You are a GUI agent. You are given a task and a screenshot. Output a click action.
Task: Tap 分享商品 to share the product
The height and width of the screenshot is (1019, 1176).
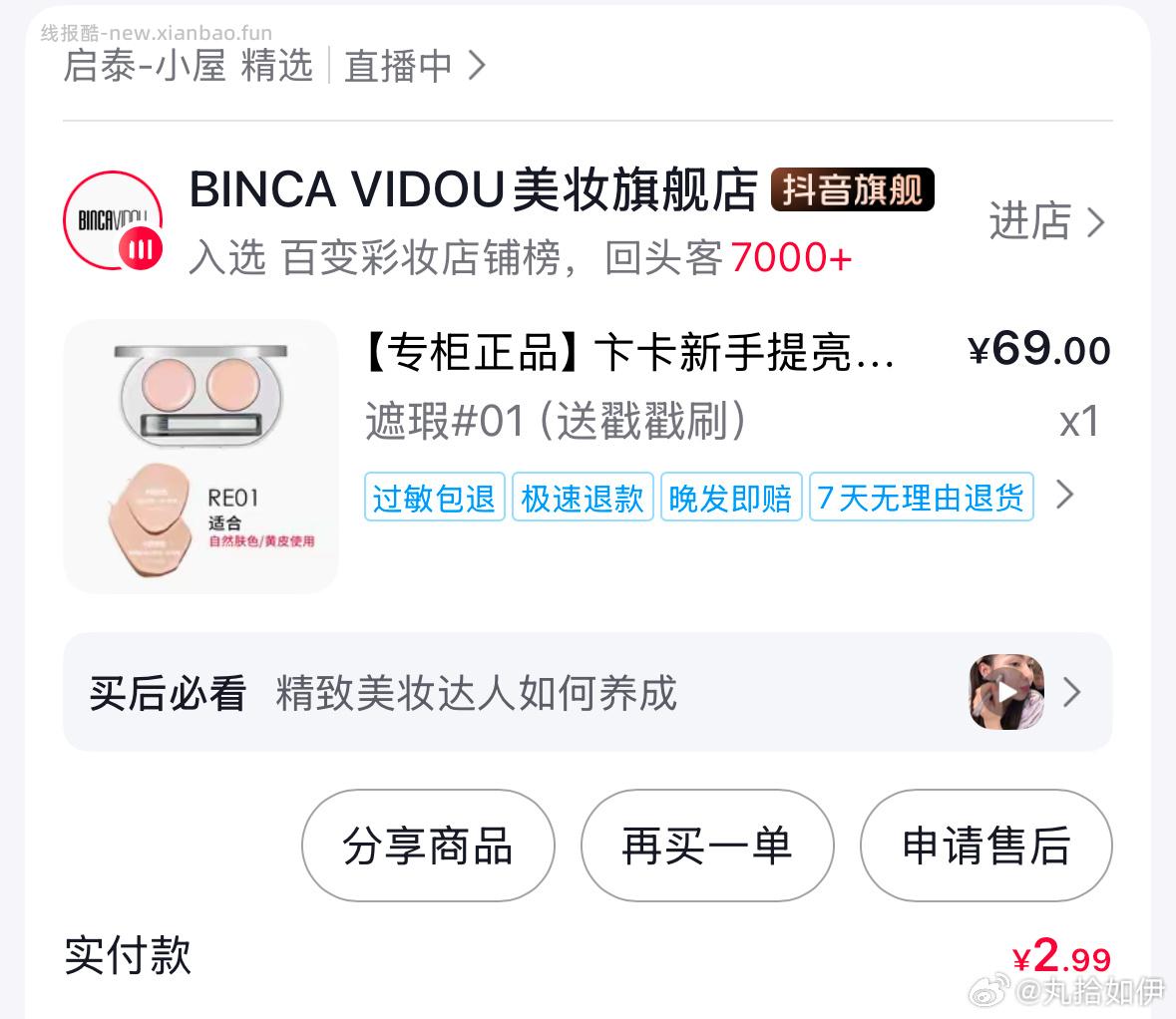pos(428,846)
